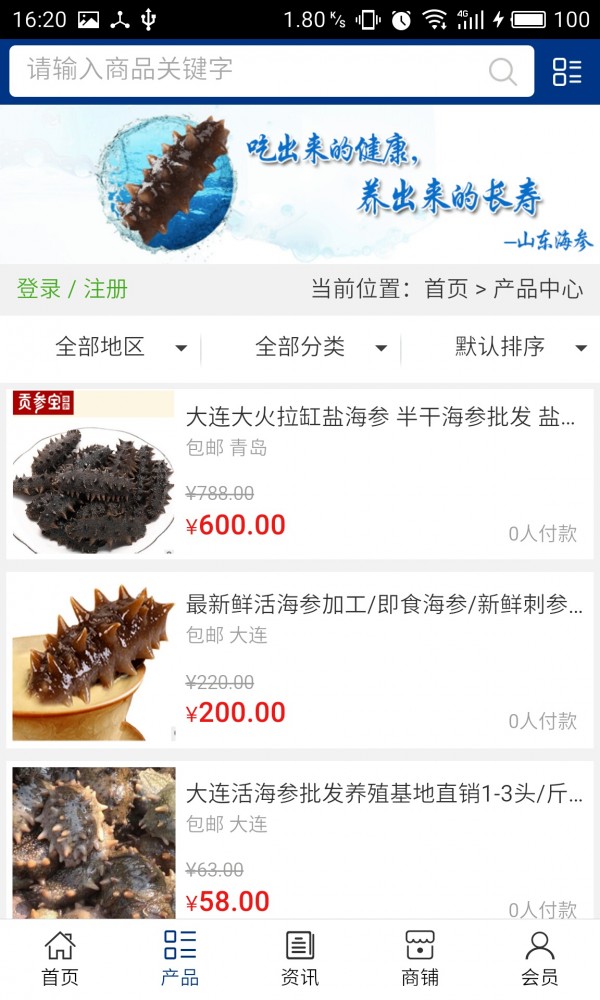Open the 会员 member tab
Viewport: 600px width, 1000px height.
coord(540,958)
